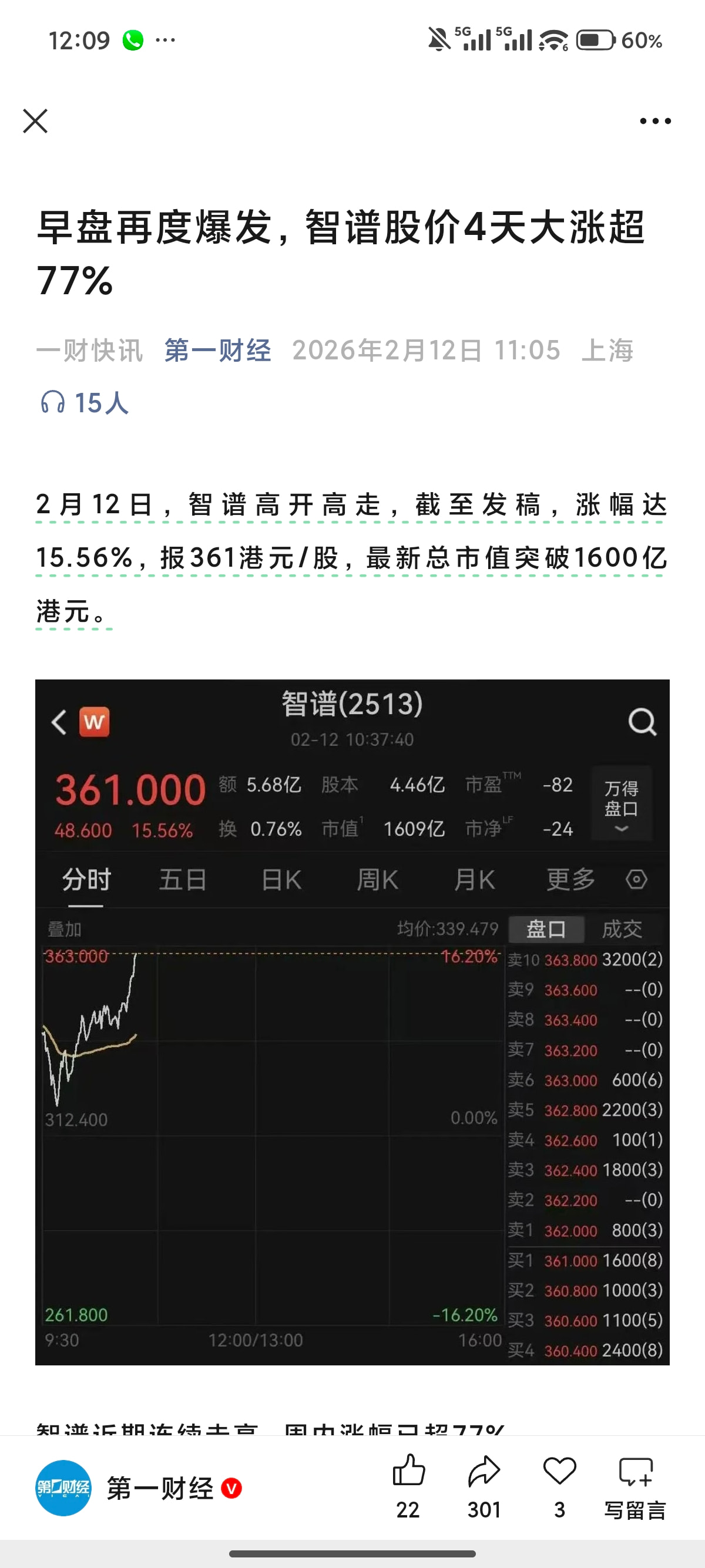Like the article with the thumbs-up

[x=408, y=1486]
